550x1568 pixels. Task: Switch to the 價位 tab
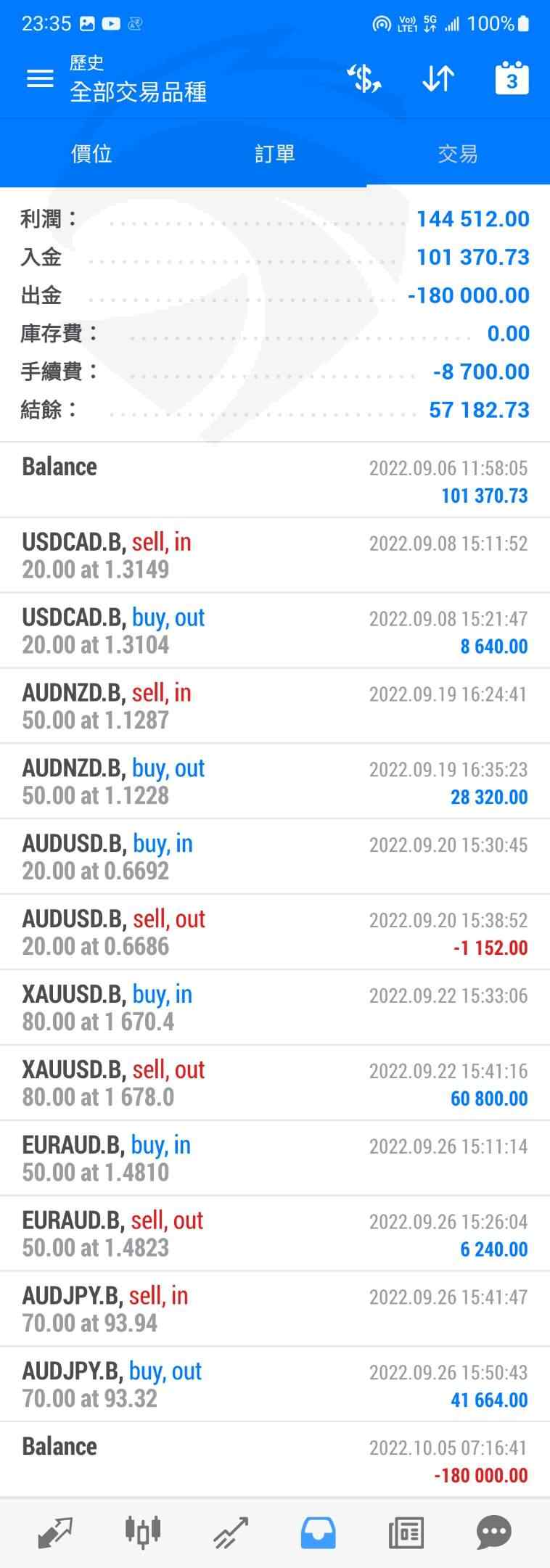(91, 154)
